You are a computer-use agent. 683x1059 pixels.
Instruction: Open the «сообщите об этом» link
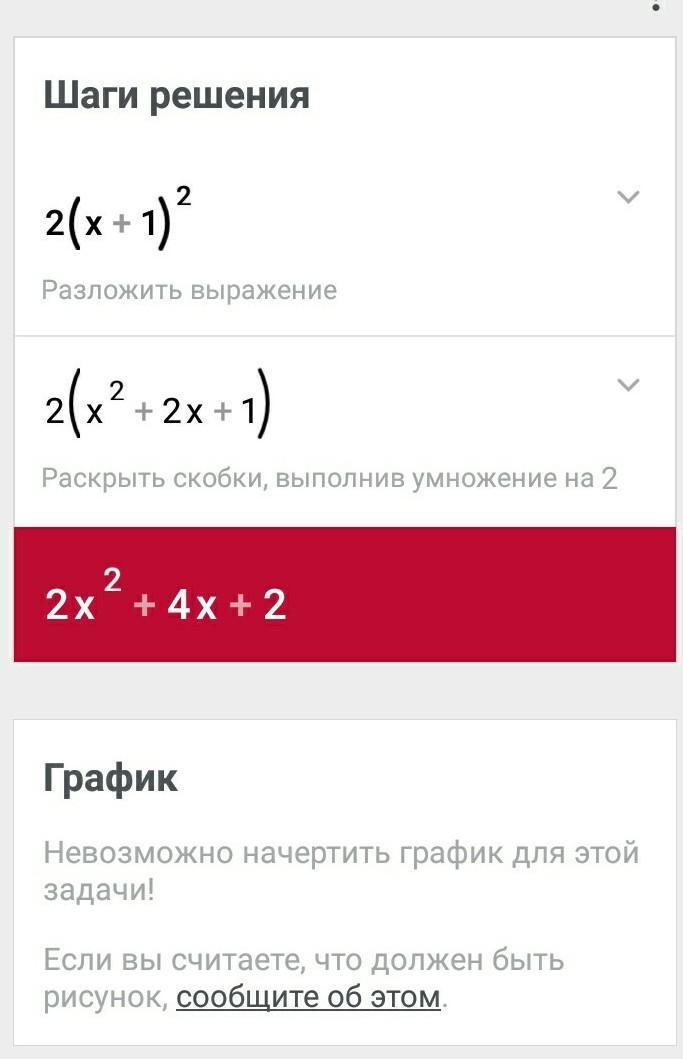tap(308, 997)
